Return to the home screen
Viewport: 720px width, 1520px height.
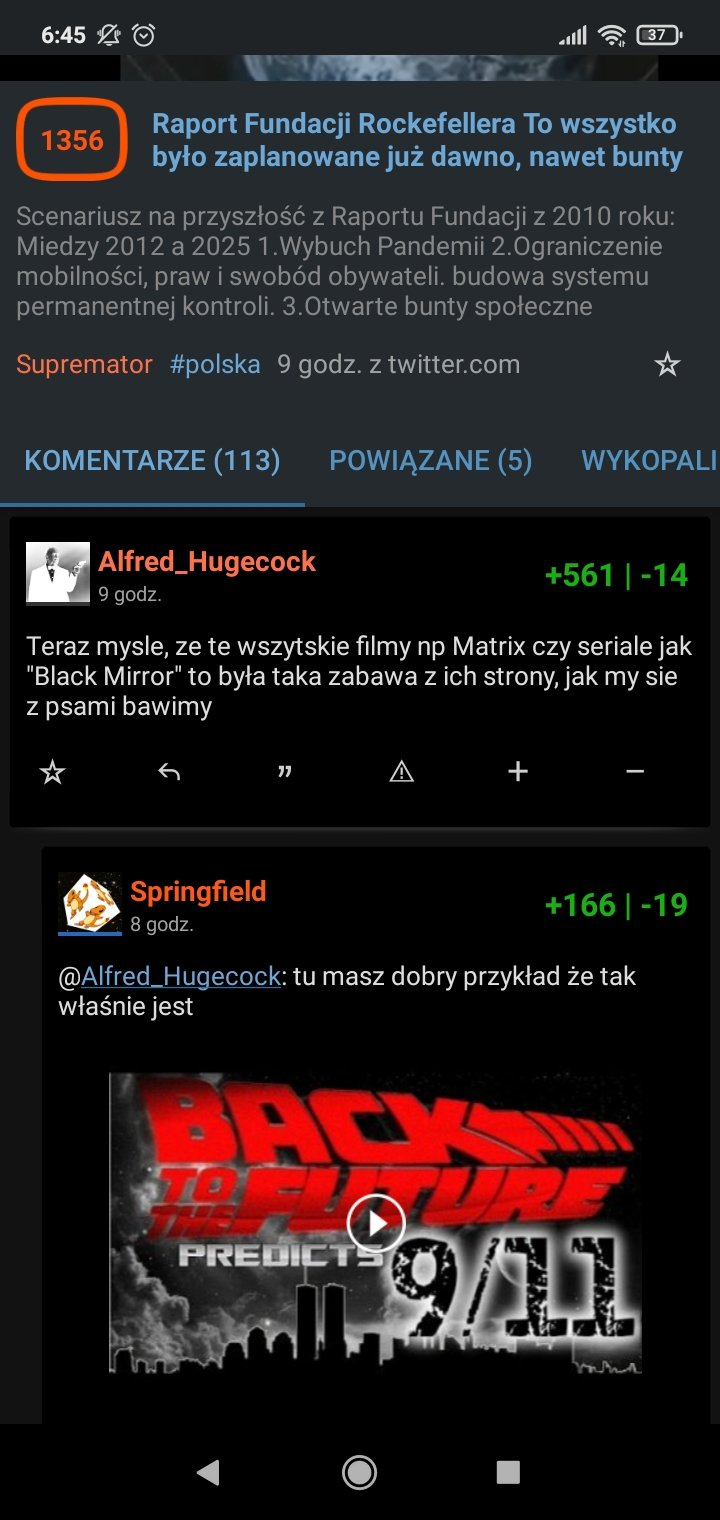click(x=359, y=1471)
